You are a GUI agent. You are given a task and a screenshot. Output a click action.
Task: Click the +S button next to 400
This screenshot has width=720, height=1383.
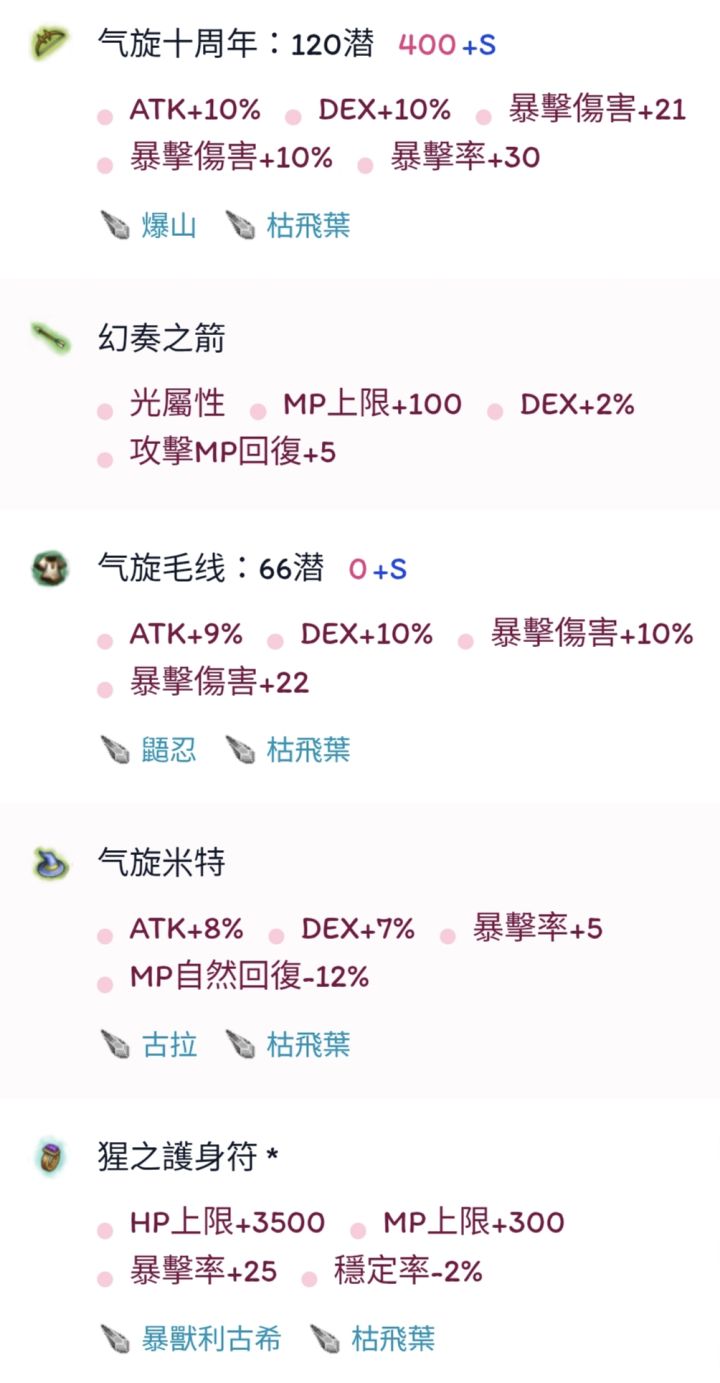tap(480, 43)
